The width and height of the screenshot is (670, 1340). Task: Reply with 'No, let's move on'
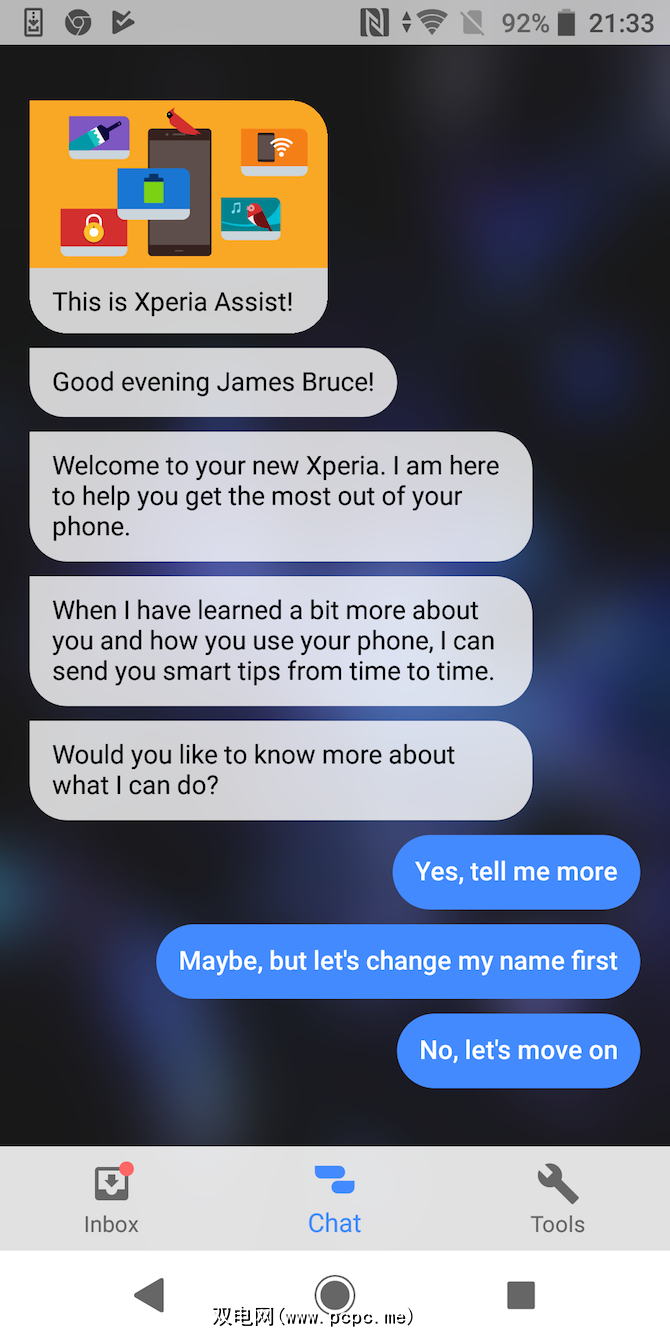[518, 1050]
